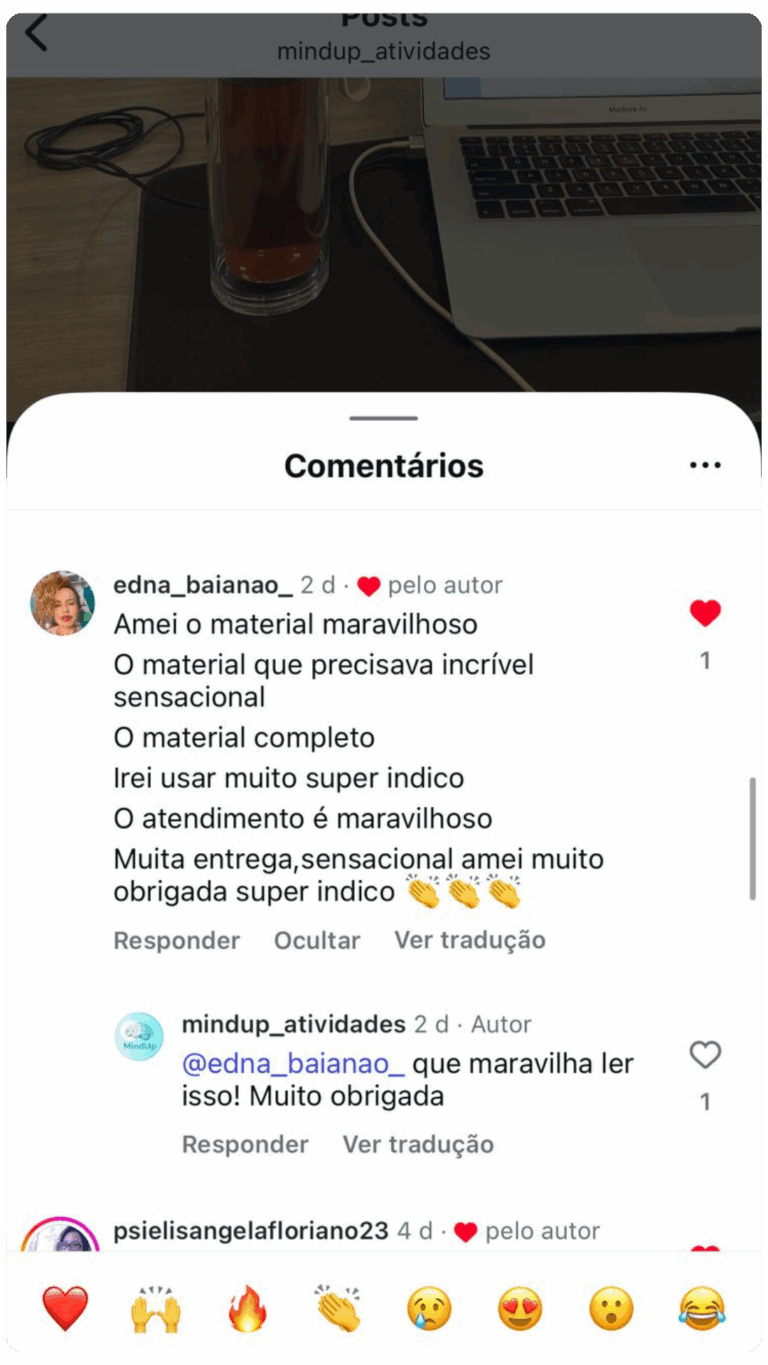
Task: Add the laughing tears emoji
Action: click(701, 1308)
